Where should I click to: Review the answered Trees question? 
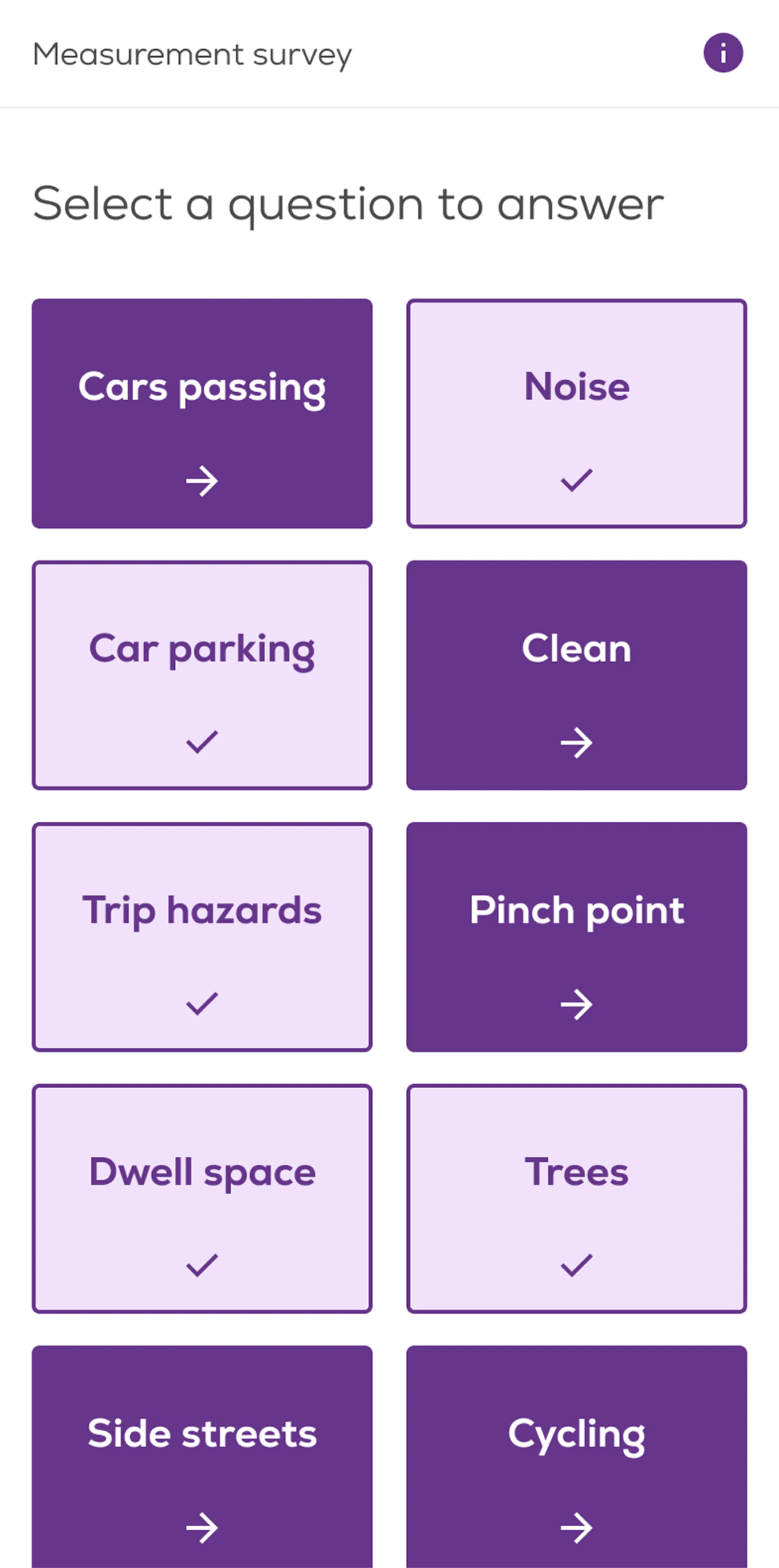tap(576, 1197)
